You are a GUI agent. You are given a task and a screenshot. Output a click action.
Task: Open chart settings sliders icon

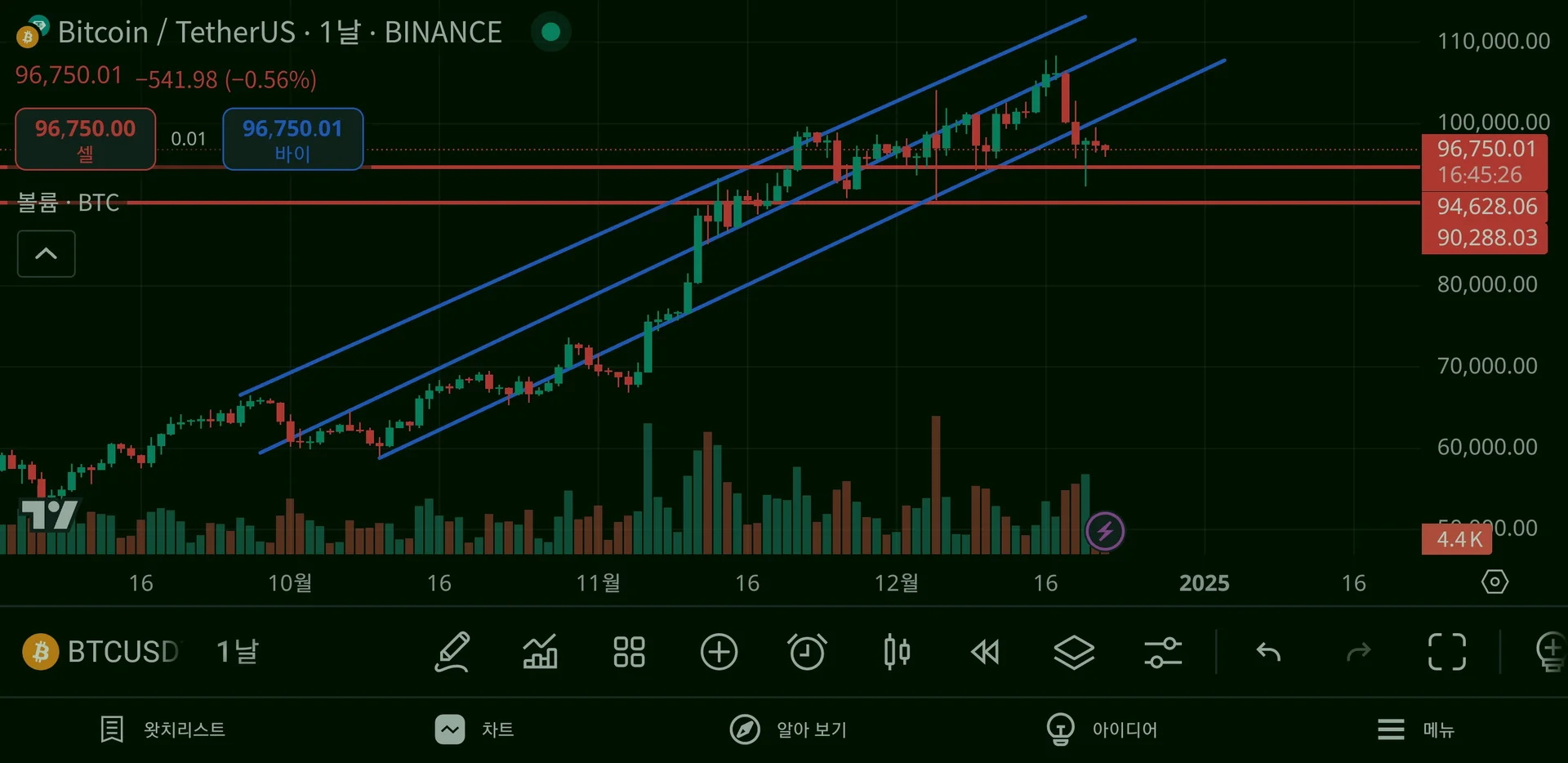[x=1163, y=652]
